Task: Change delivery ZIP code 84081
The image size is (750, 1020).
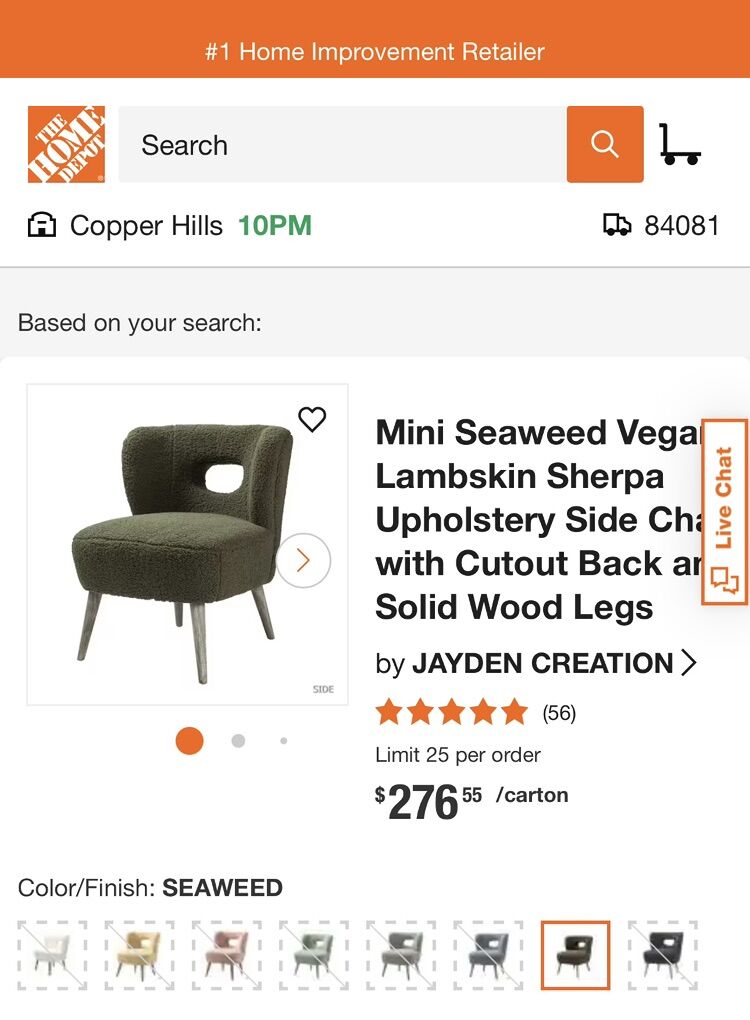Action: (x=662, y=226)
